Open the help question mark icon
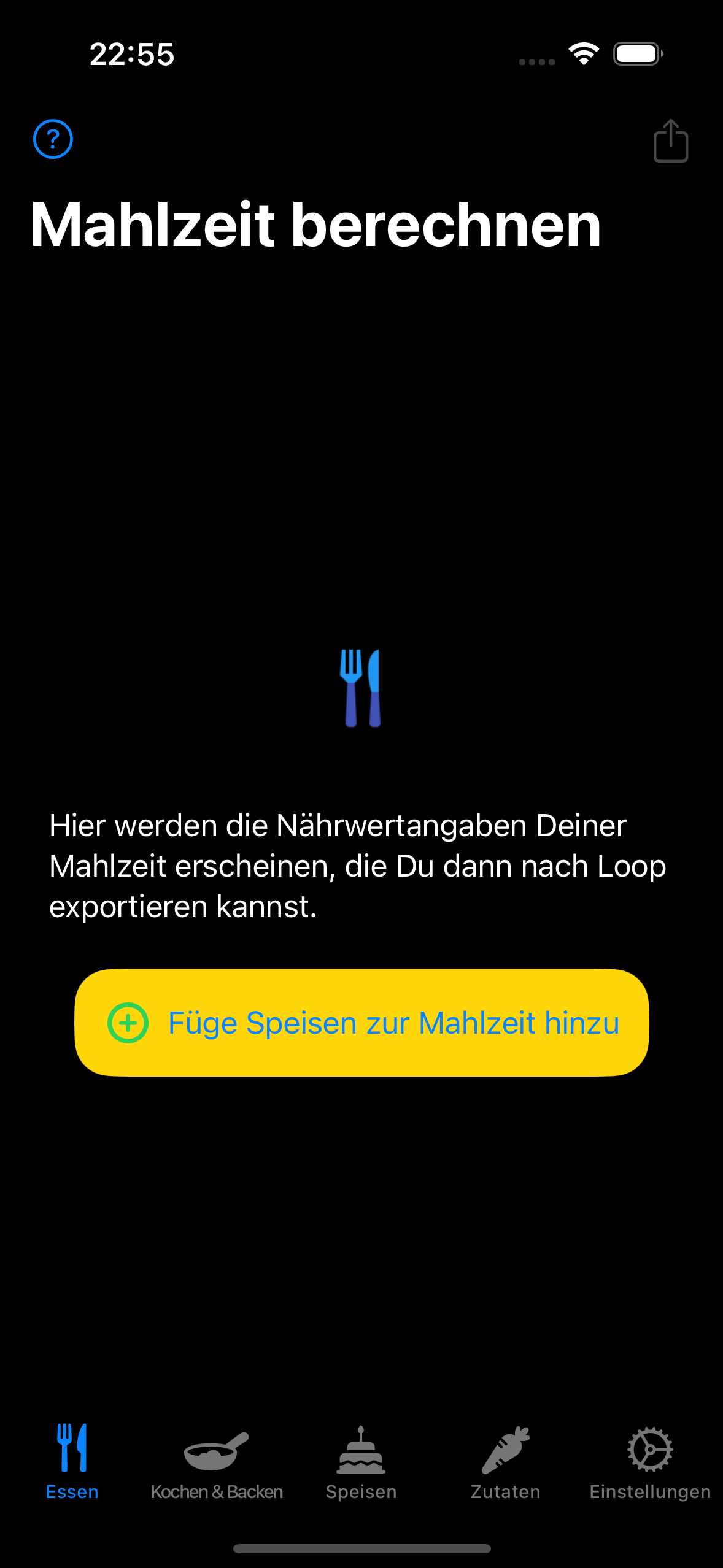This screenshot has height=1568, width=723. click(53, 139)
